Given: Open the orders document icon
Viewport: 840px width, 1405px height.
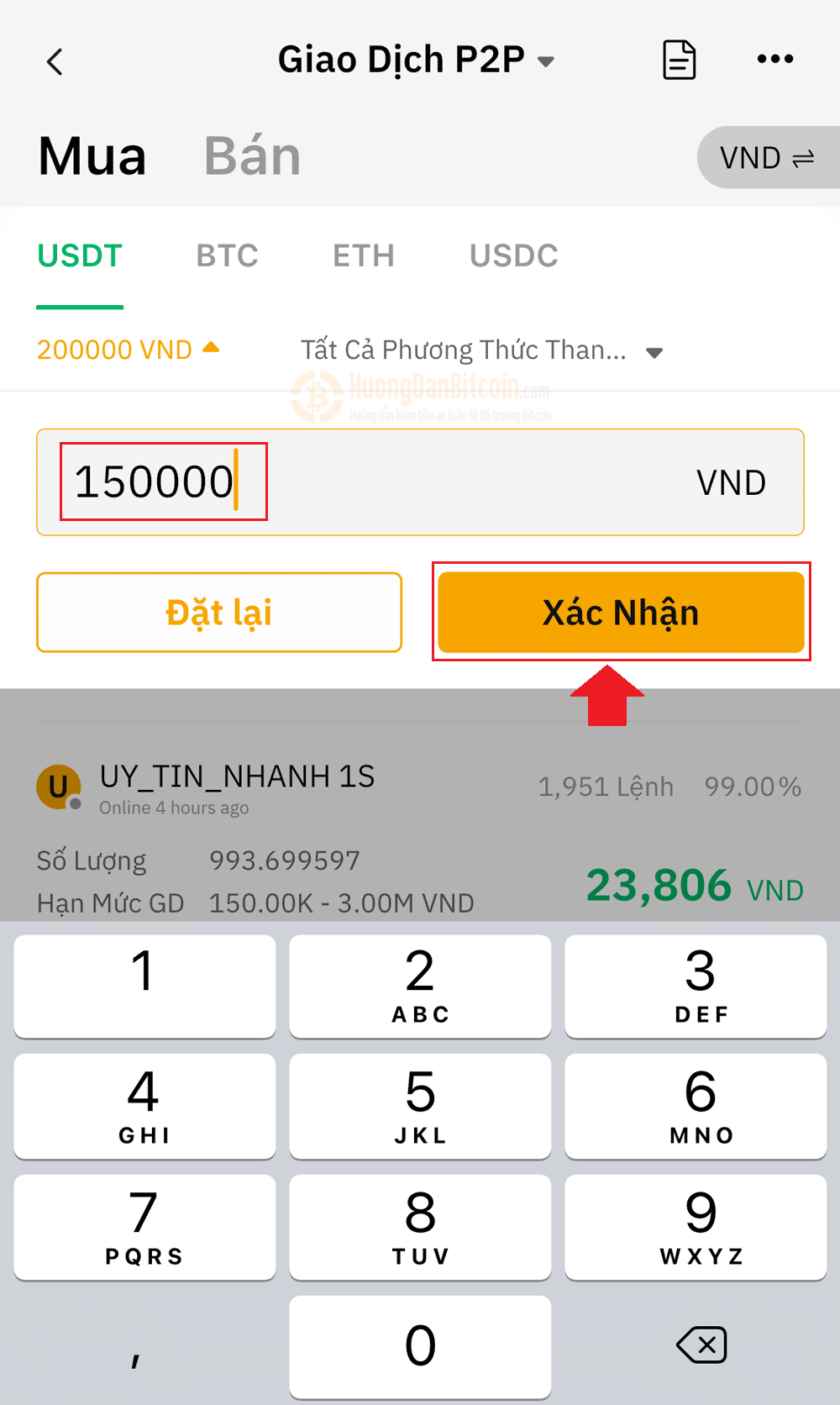Looking at the screenshot, I should [x=679, y=60].
